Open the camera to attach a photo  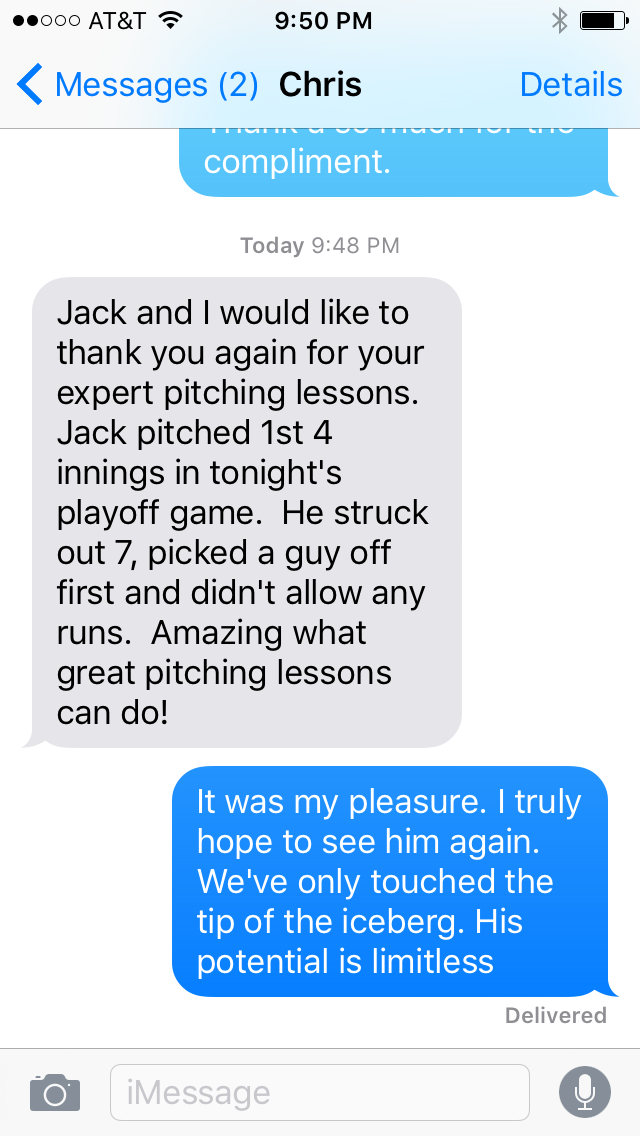(x=55, y=1092)
